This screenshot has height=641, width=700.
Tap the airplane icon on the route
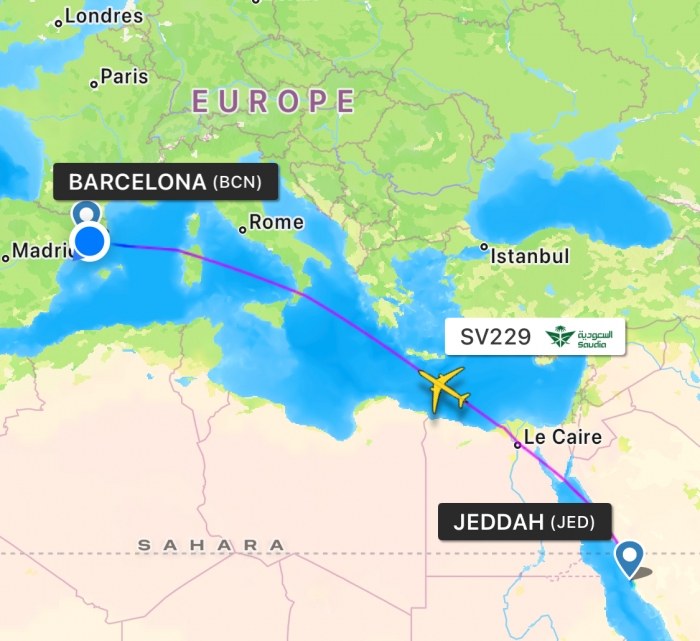[x=444, y=388]
